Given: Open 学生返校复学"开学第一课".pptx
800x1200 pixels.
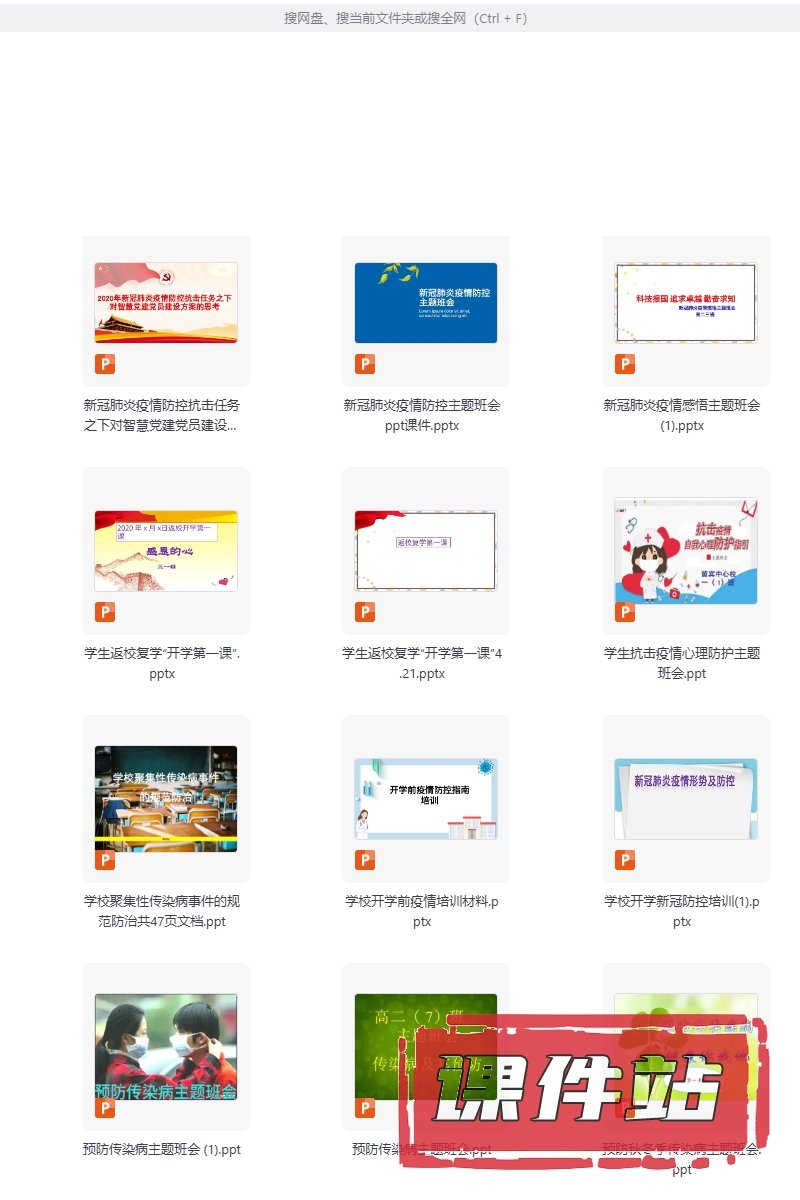Looking at the screenshot, I should (165, 551).
